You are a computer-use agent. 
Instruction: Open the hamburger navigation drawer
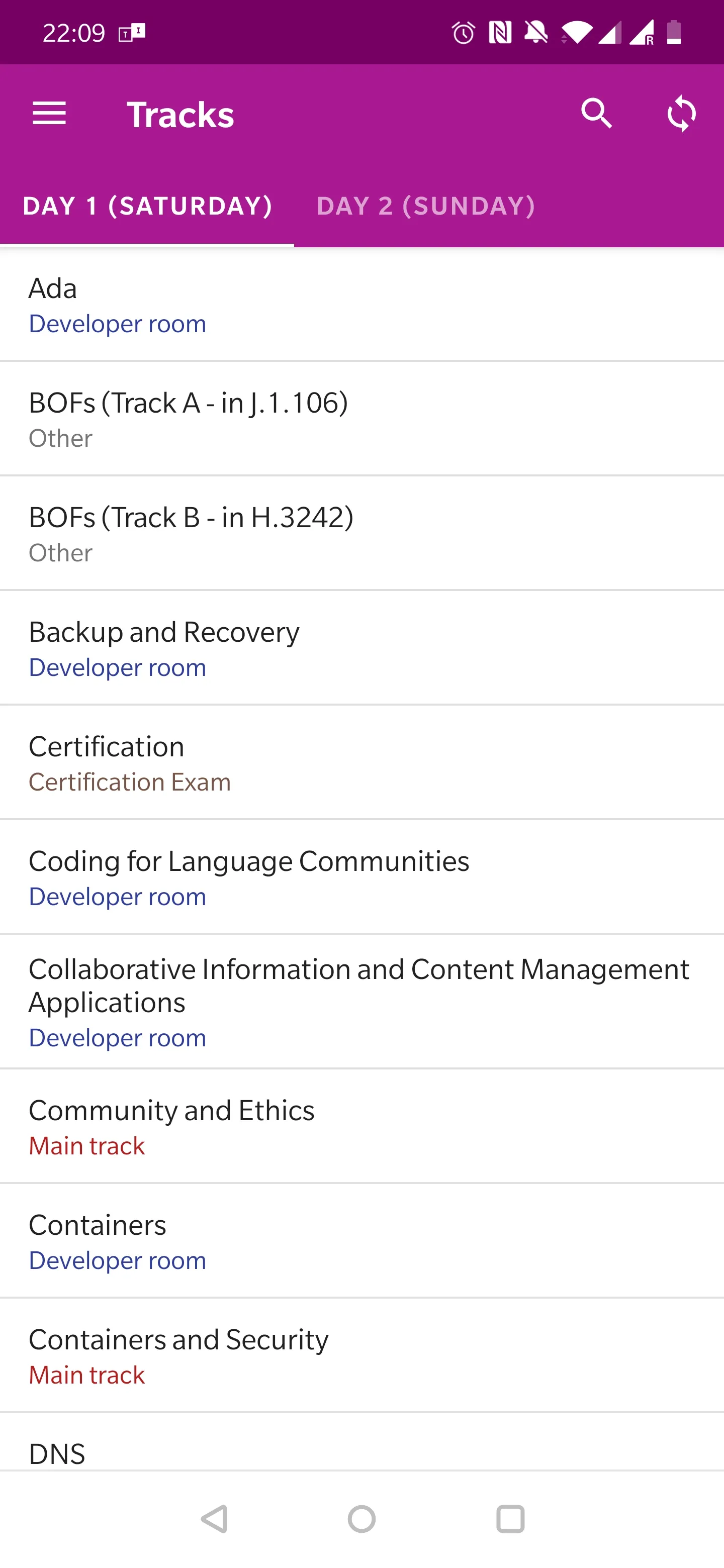pyautogui.click(x=49, y=114)
